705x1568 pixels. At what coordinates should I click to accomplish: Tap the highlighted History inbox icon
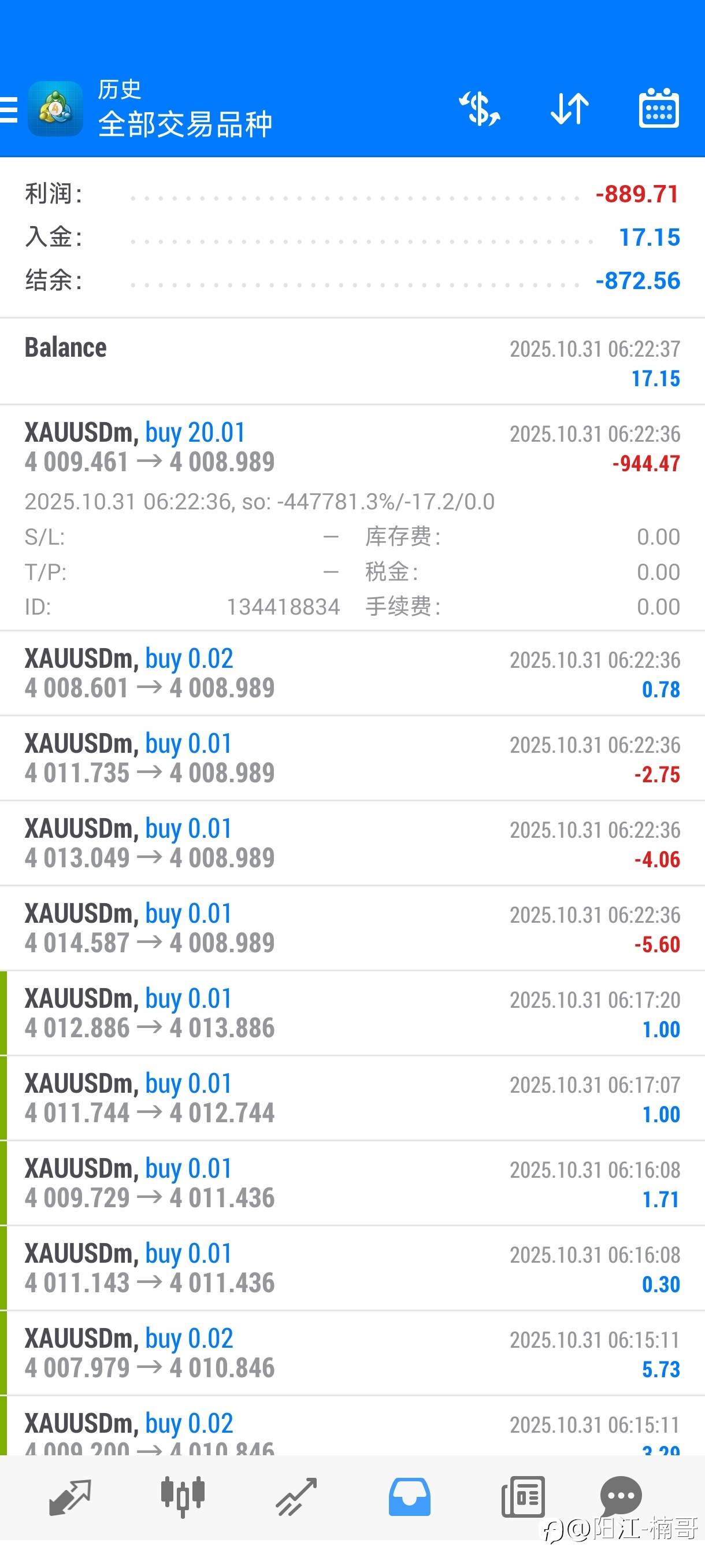click(x=409, y=1497)
